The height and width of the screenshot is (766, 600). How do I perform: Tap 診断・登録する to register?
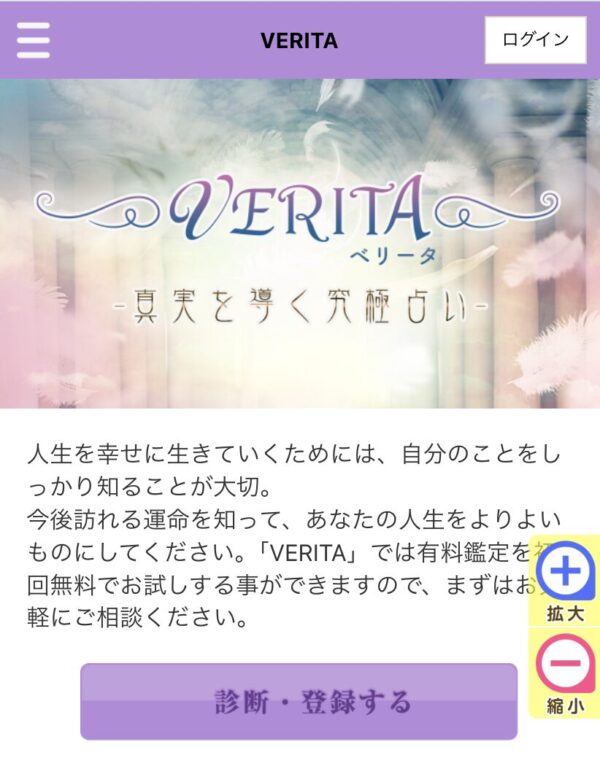click(x=299, y=701)
